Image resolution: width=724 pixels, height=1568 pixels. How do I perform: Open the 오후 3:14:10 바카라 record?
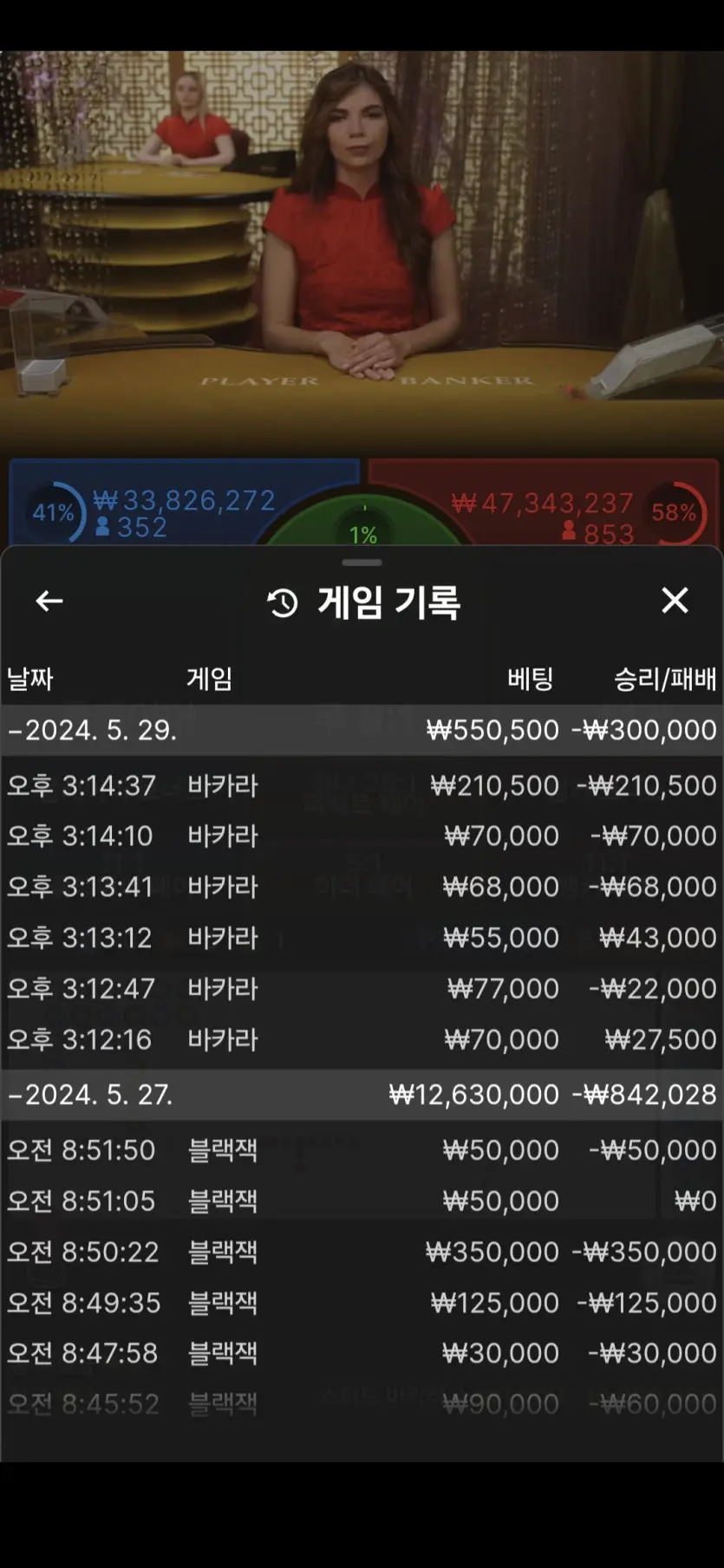(362, 836)
